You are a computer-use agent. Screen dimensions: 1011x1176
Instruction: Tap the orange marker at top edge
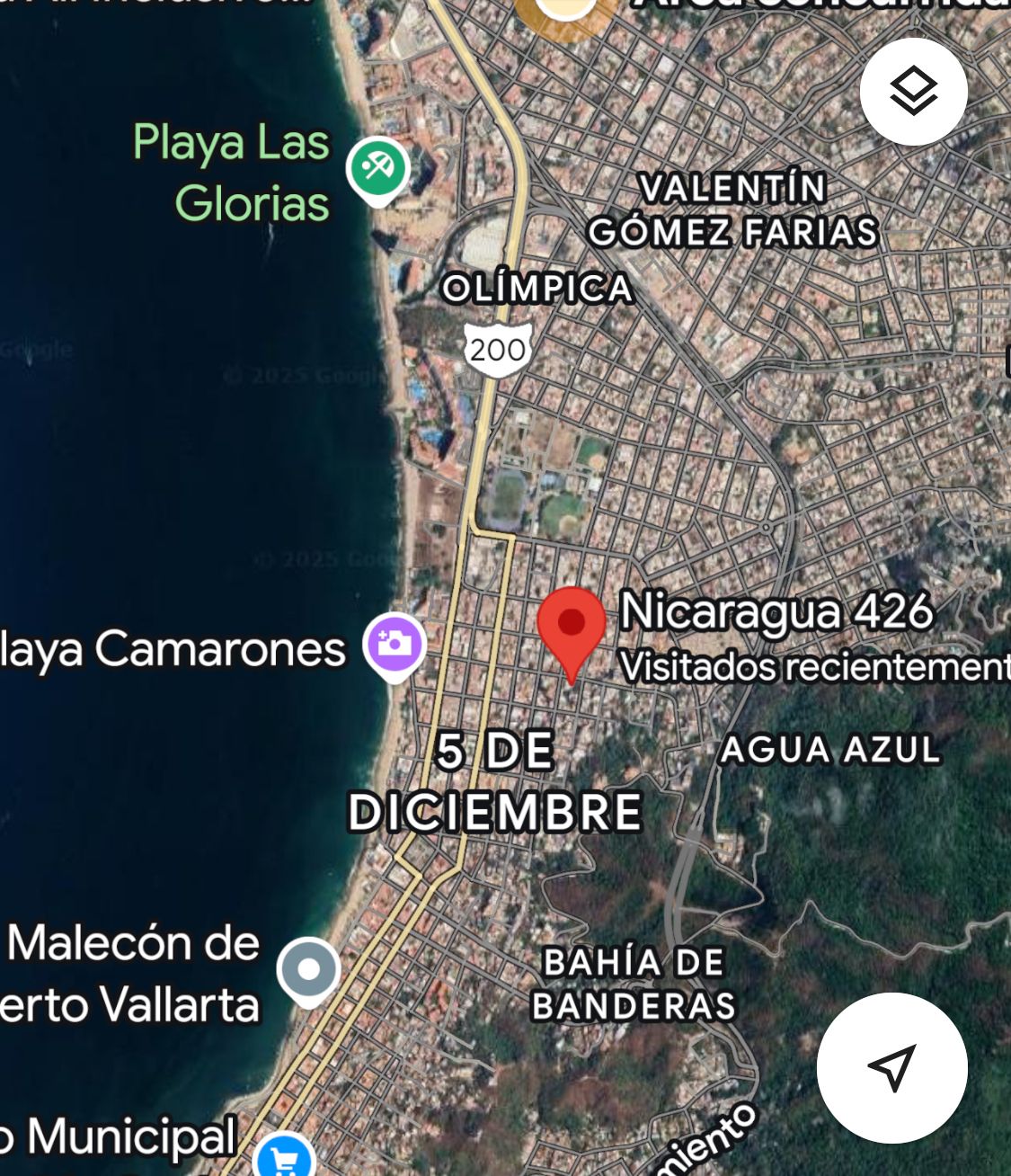(x=566, y=13)
